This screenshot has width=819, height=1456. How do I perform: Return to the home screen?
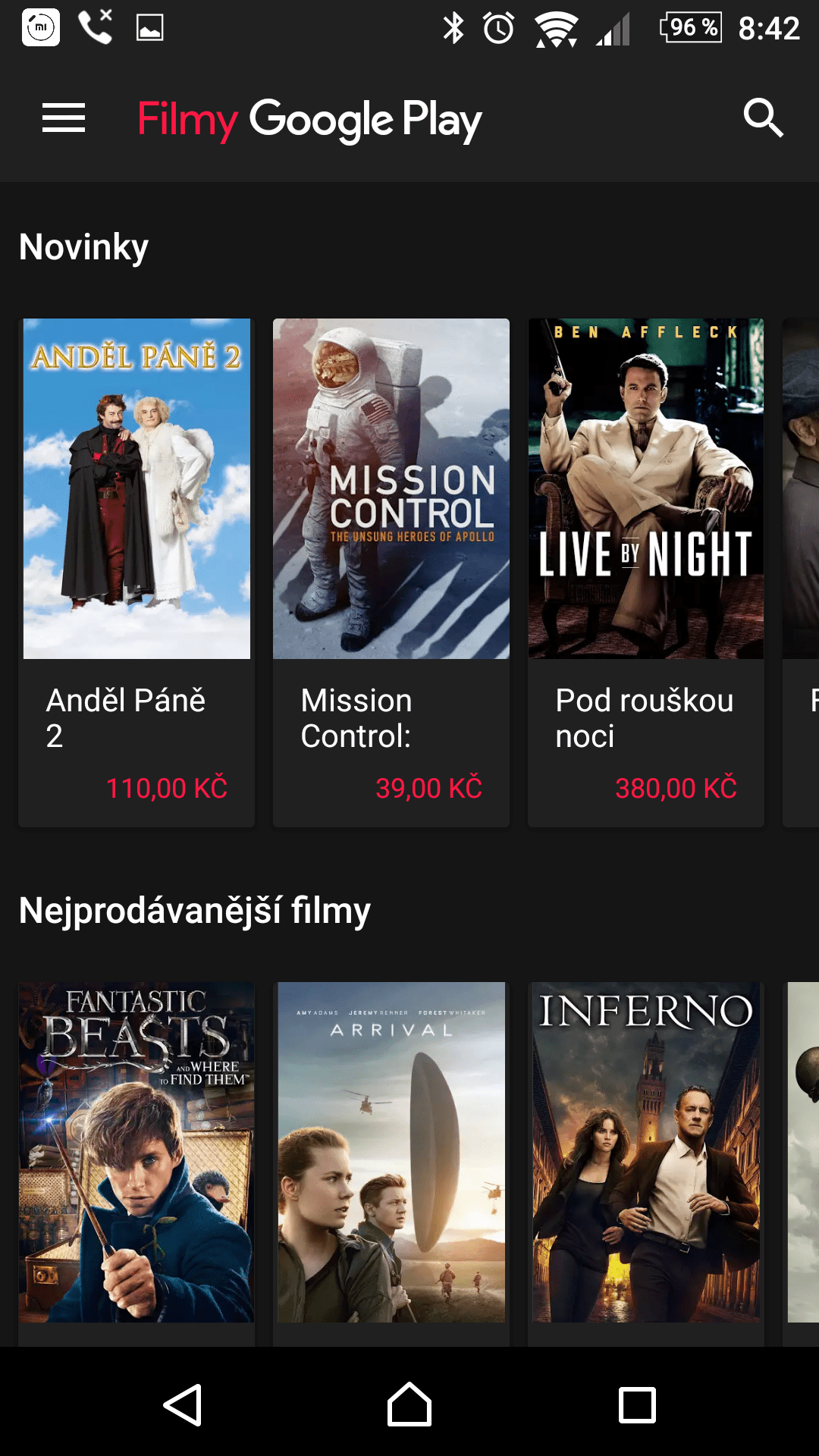point(409,1405)
